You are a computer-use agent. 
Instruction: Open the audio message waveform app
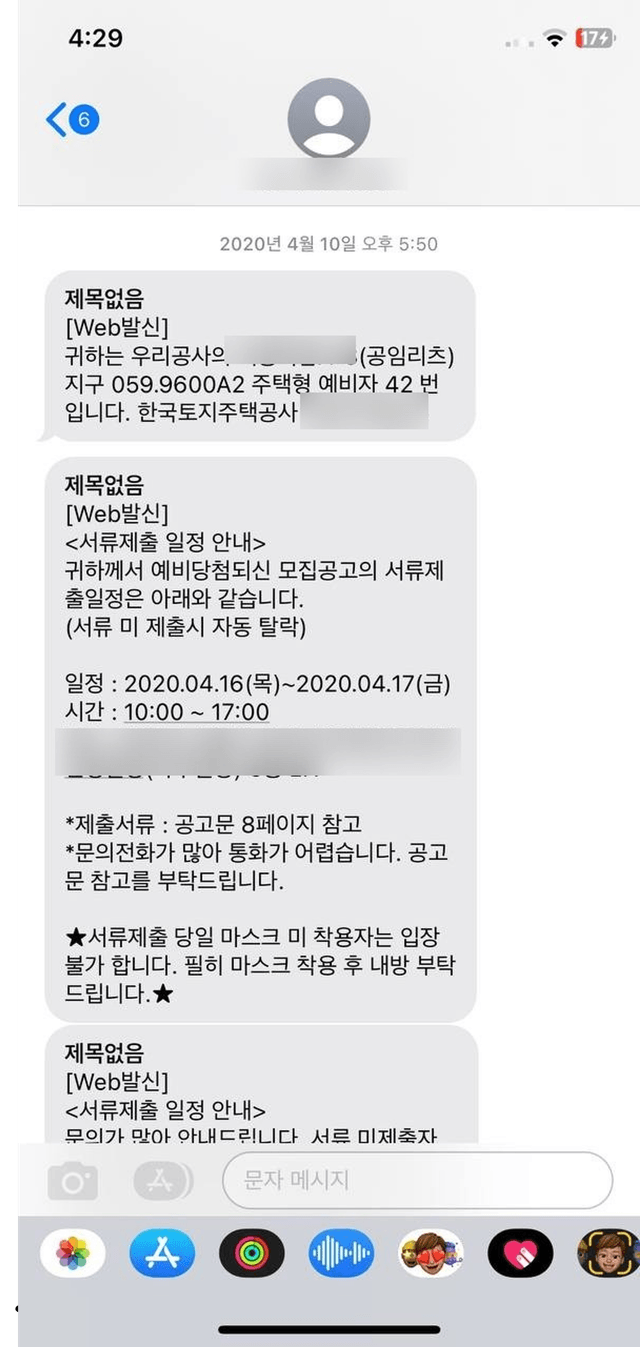click(341, 1253)
